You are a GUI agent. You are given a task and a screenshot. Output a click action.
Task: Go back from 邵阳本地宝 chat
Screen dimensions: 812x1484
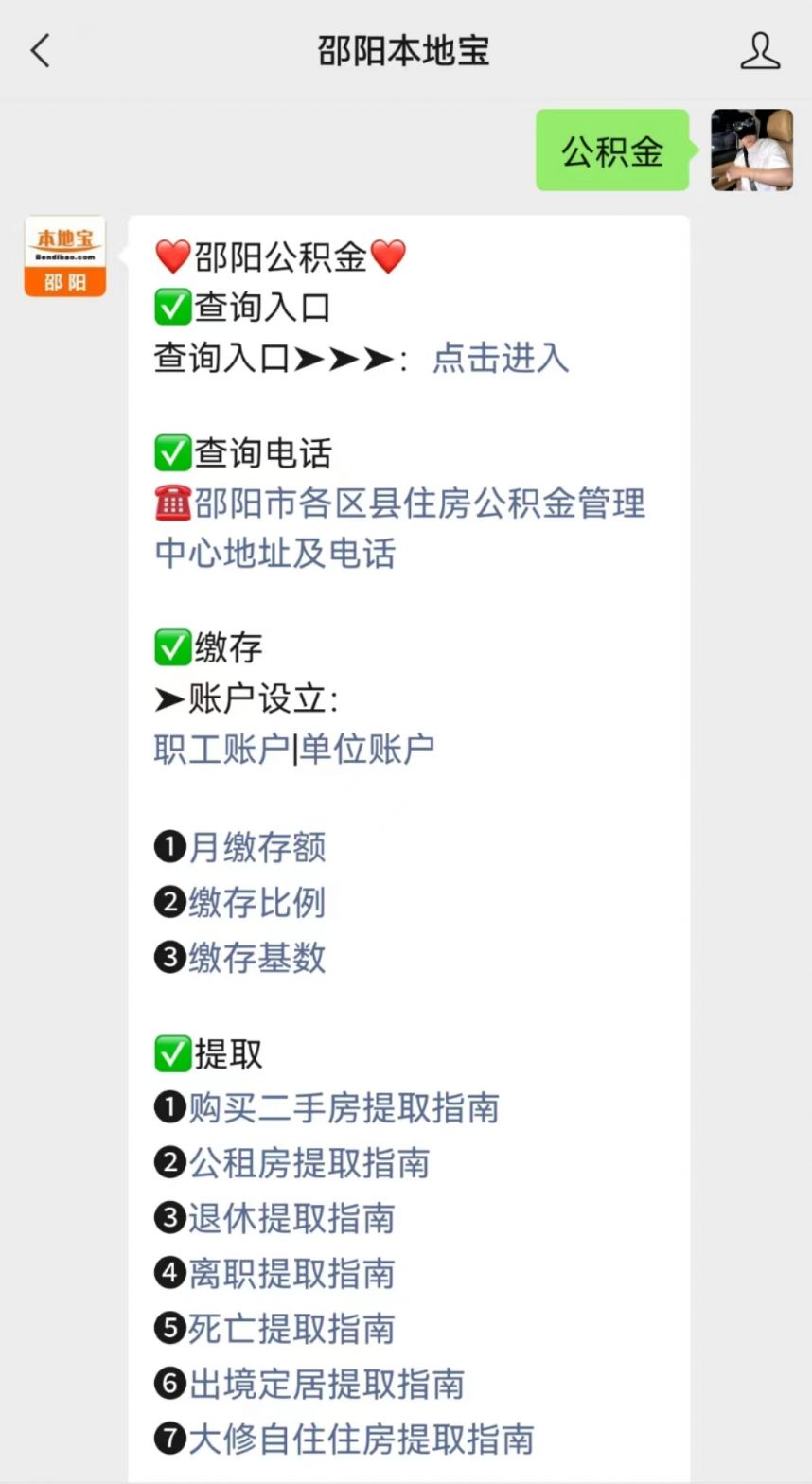[40, 51]
